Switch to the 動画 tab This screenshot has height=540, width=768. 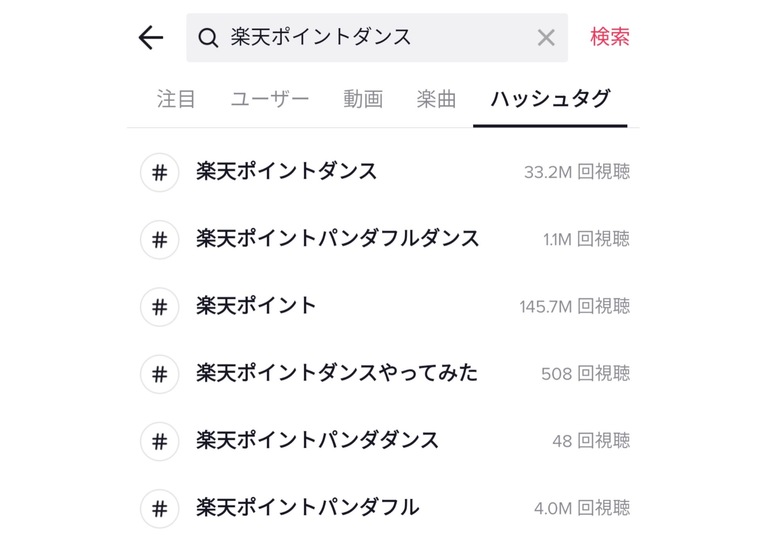363,99
